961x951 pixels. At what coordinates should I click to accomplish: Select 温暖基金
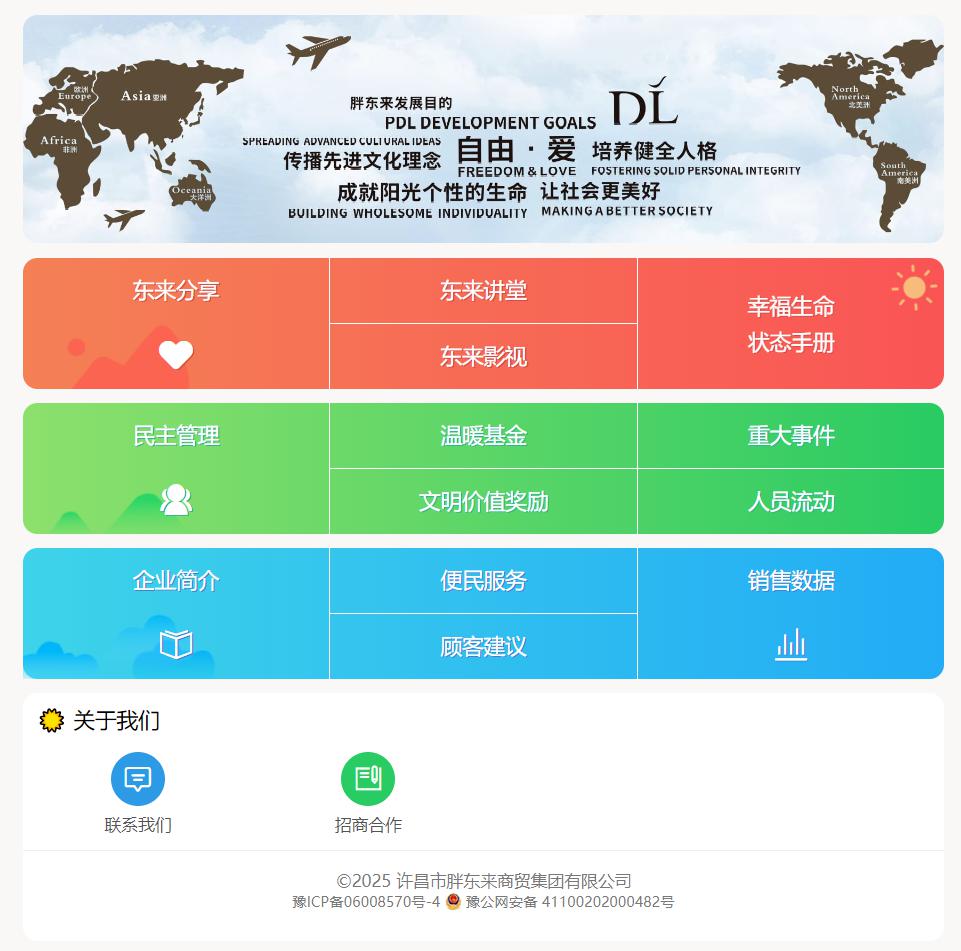(483, 436)
